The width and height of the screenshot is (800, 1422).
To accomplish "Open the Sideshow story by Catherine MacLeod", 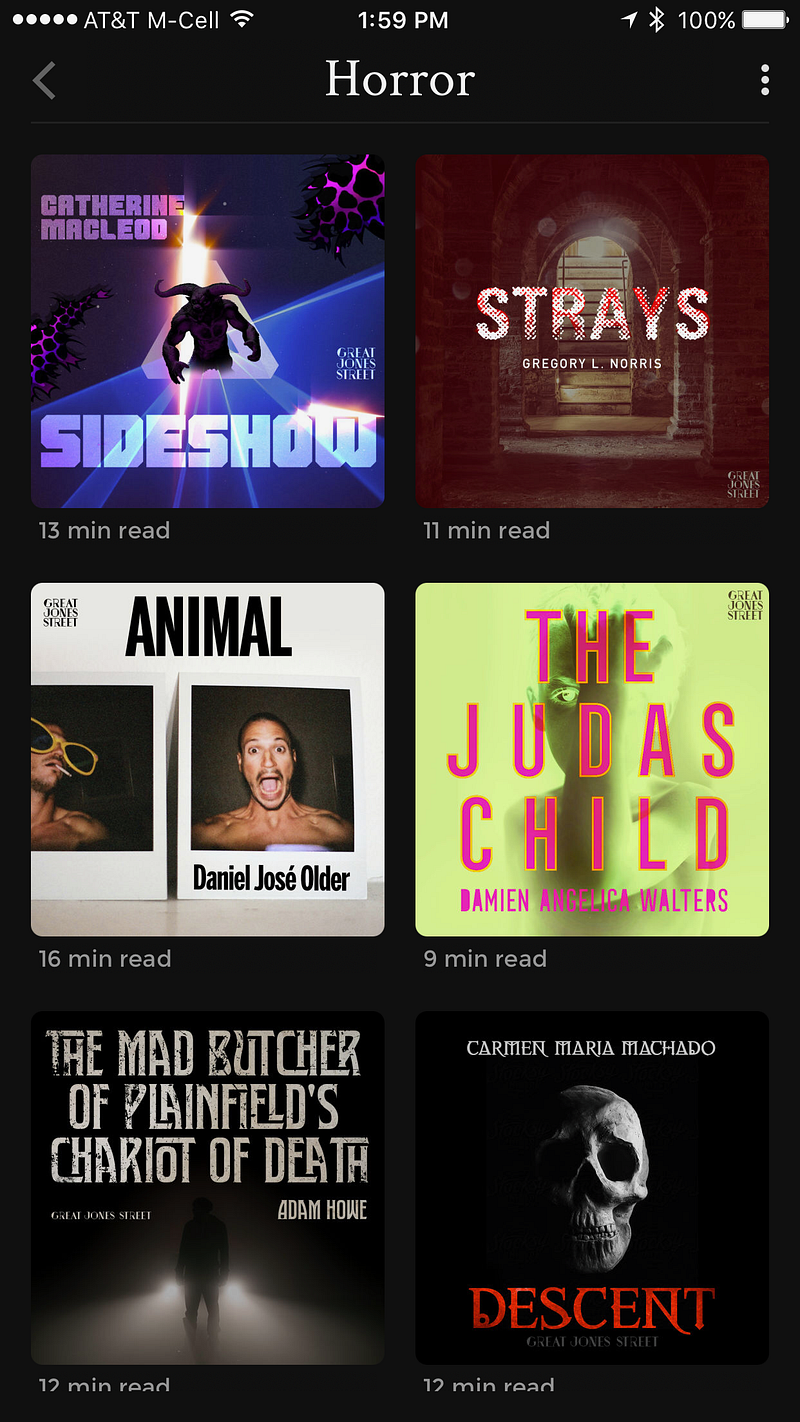I will (x=208, y=331).
